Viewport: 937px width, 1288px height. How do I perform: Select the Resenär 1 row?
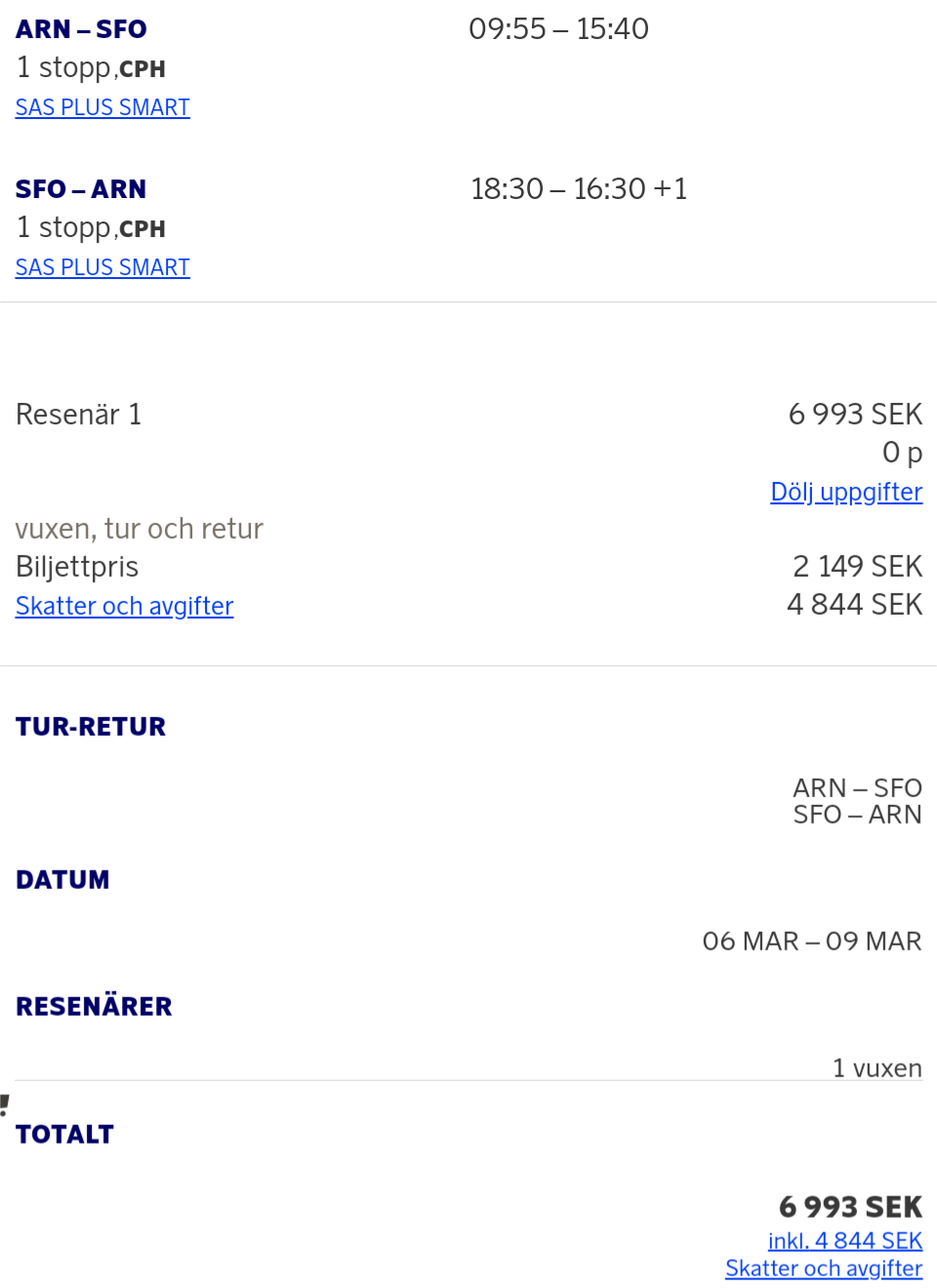click(x=78, y=414)
